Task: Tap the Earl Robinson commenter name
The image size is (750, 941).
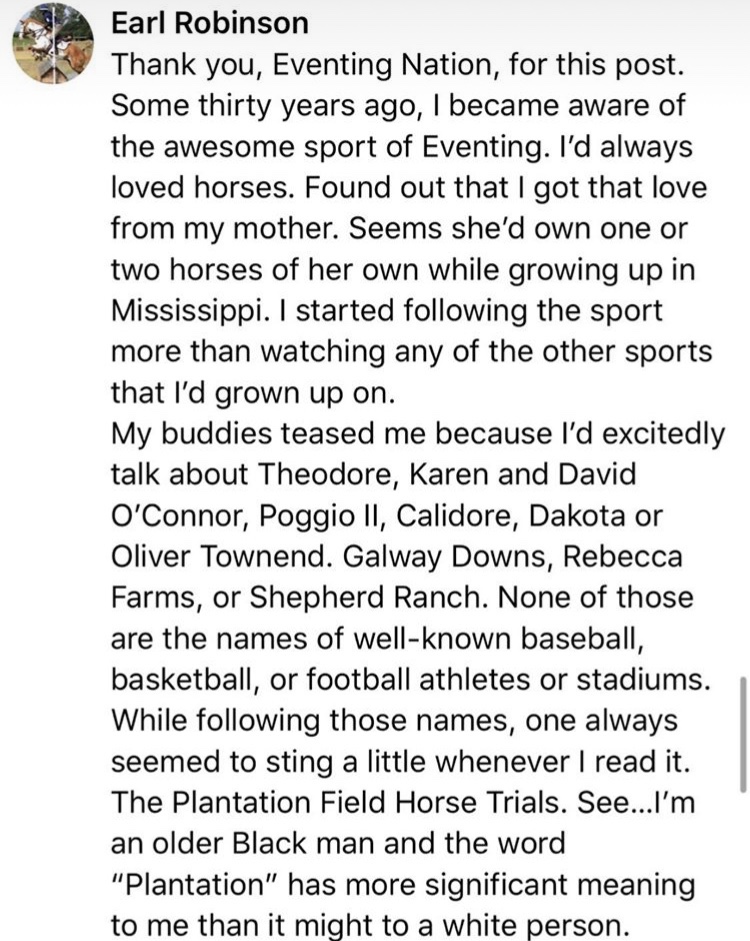Action: 210,23
